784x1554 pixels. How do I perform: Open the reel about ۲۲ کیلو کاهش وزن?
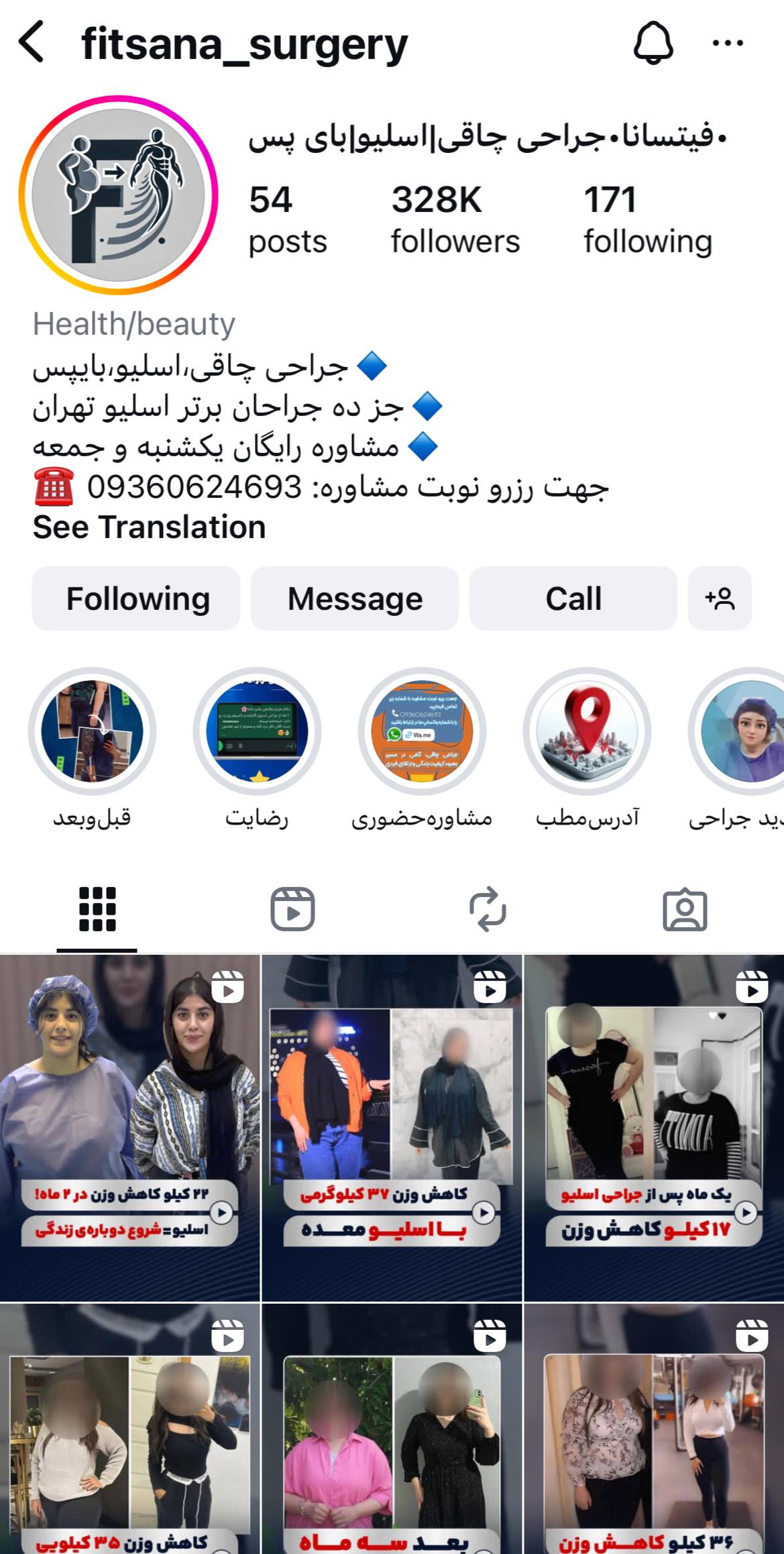click(129, 1127)
